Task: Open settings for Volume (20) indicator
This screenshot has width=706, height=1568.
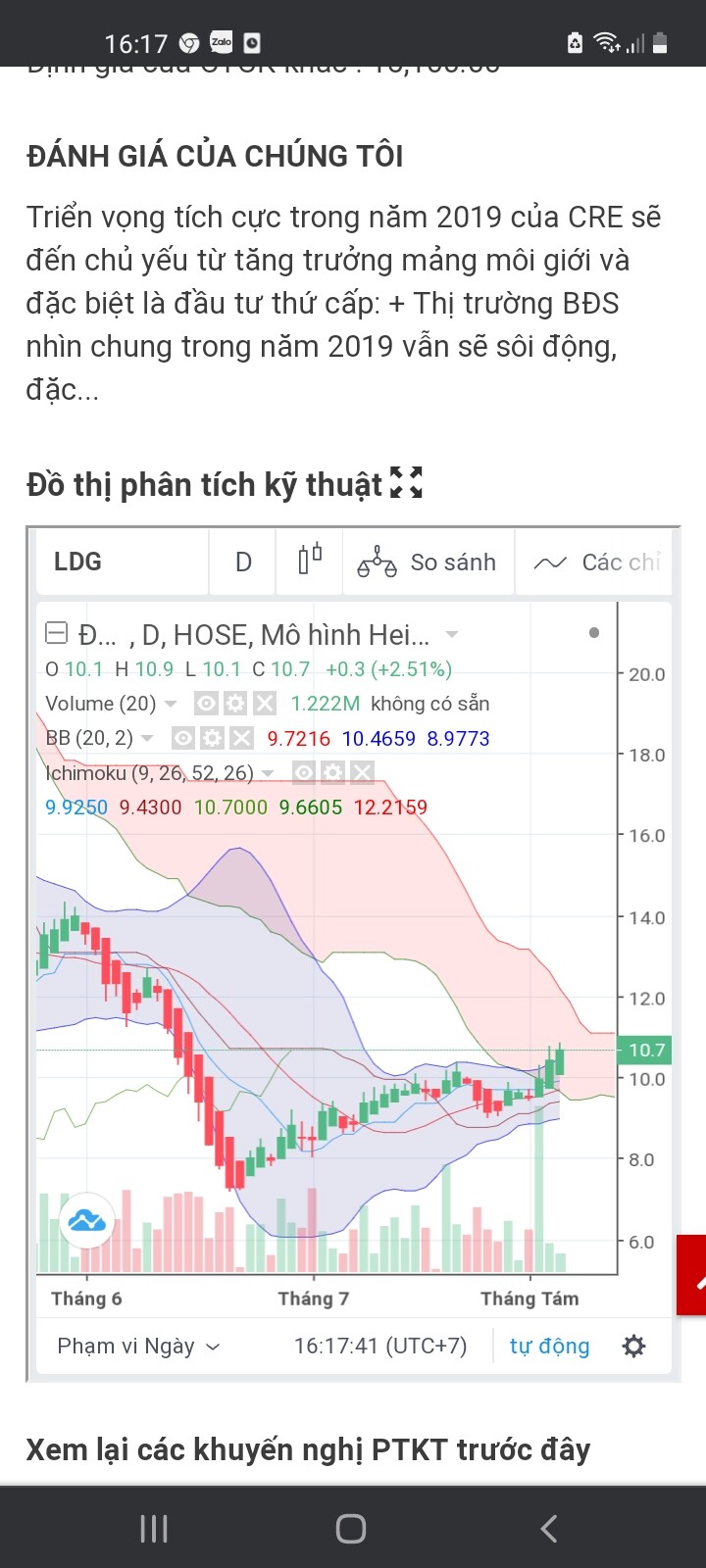Action: pyautogui.click(x=235, y=704)
